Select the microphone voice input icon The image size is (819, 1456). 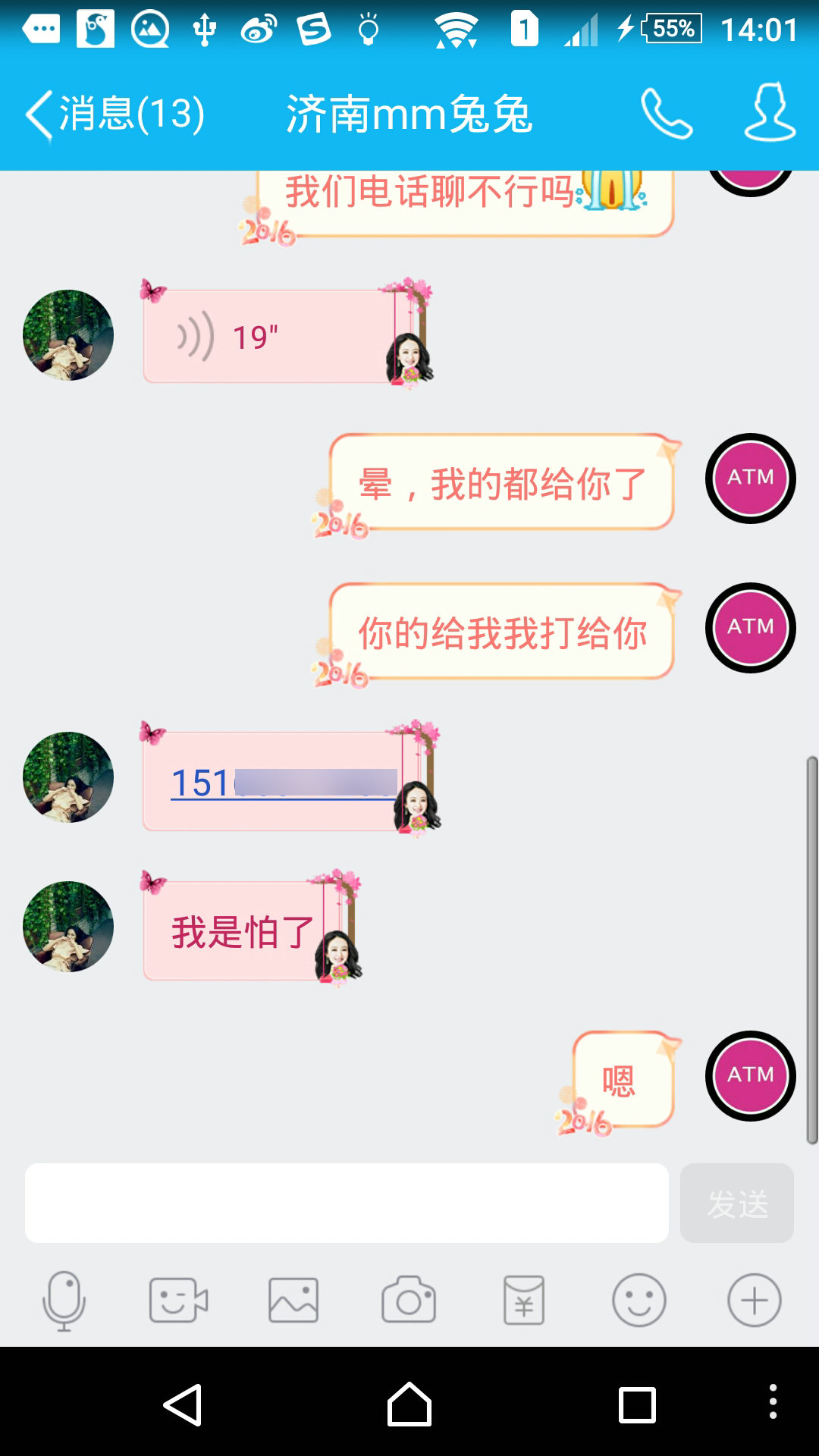65,1298
